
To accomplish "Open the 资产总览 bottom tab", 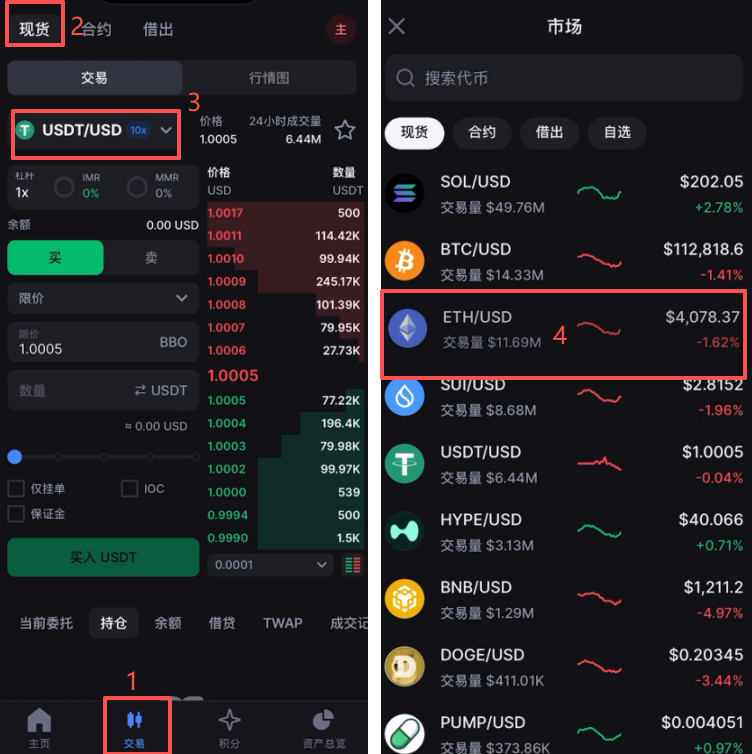I will [323, 728].
